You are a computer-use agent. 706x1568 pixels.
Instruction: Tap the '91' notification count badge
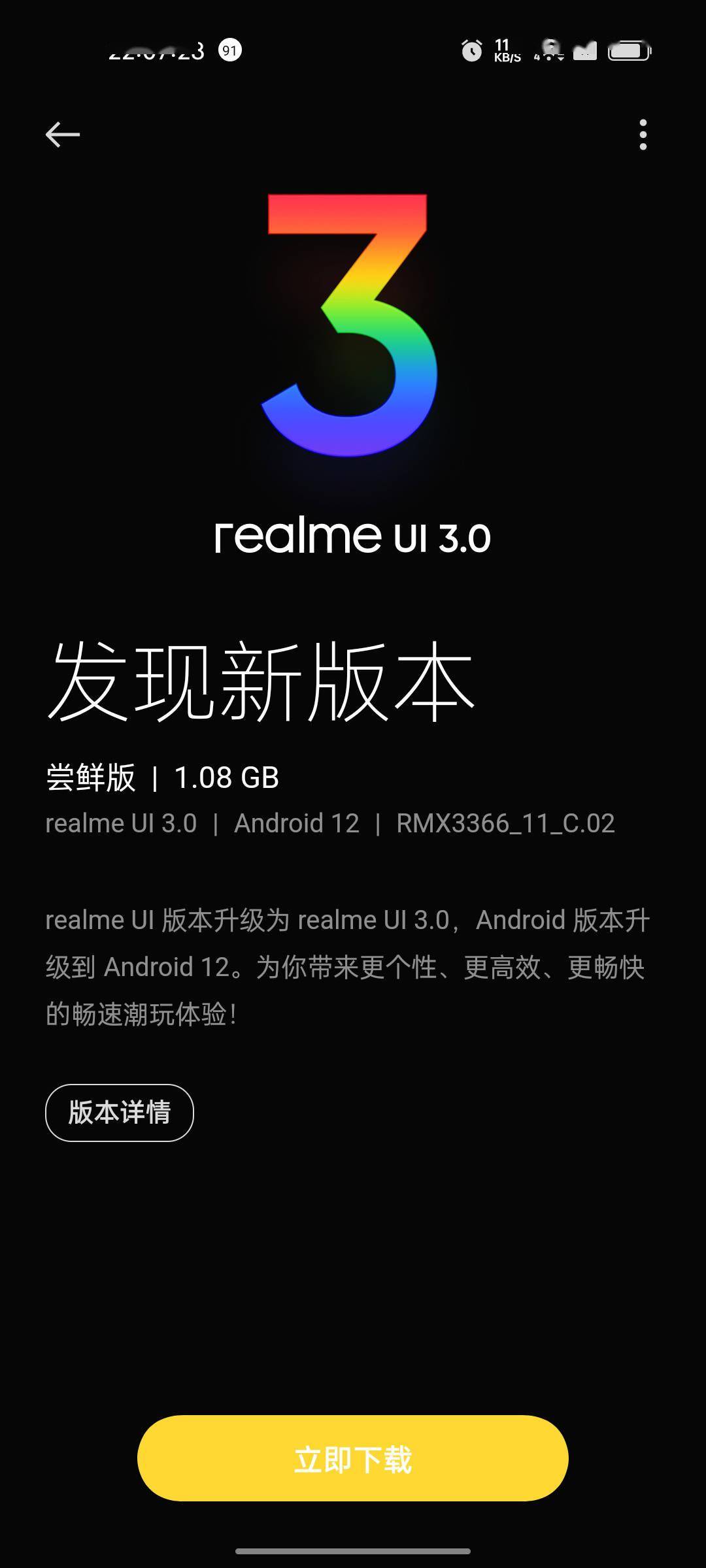tap(230, 49)
